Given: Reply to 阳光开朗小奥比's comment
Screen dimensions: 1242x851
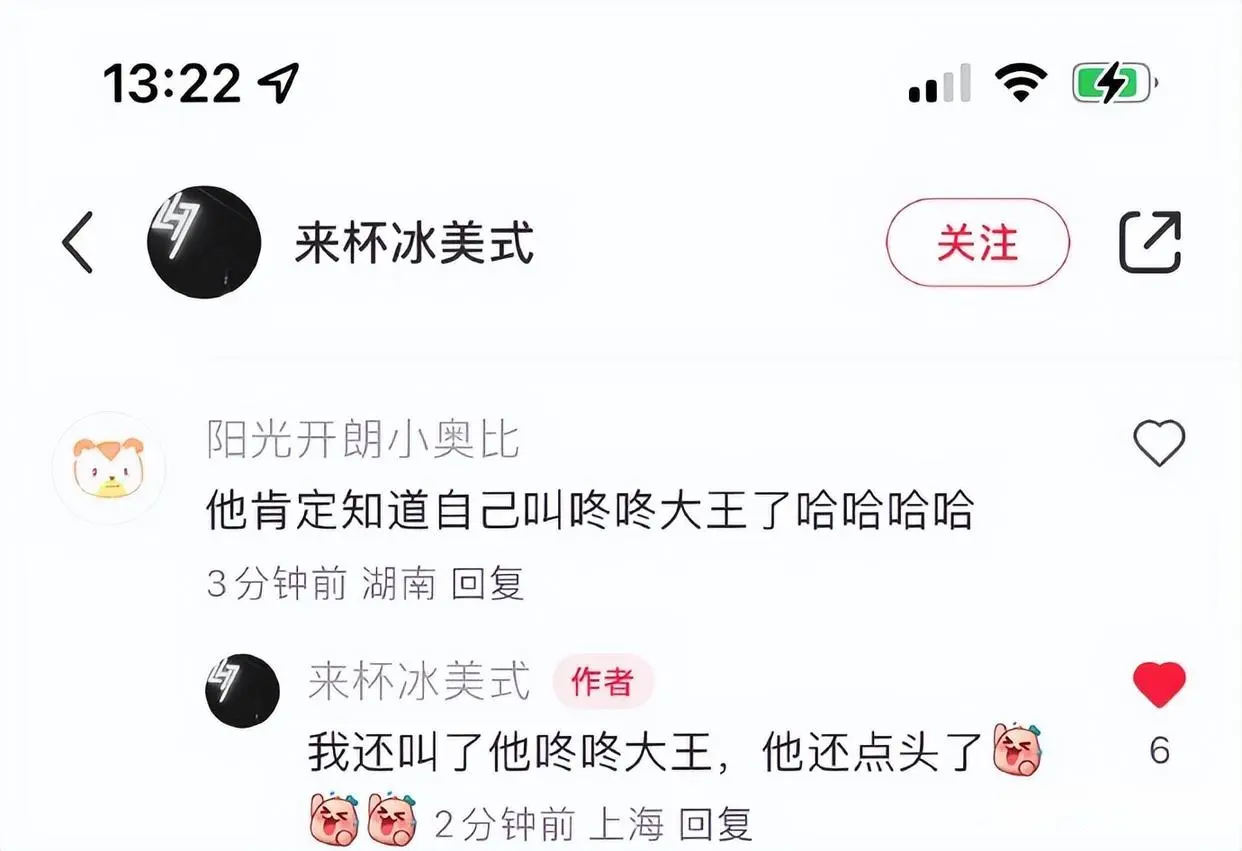Looking at the screenshot, I should [x=488, y=583].
